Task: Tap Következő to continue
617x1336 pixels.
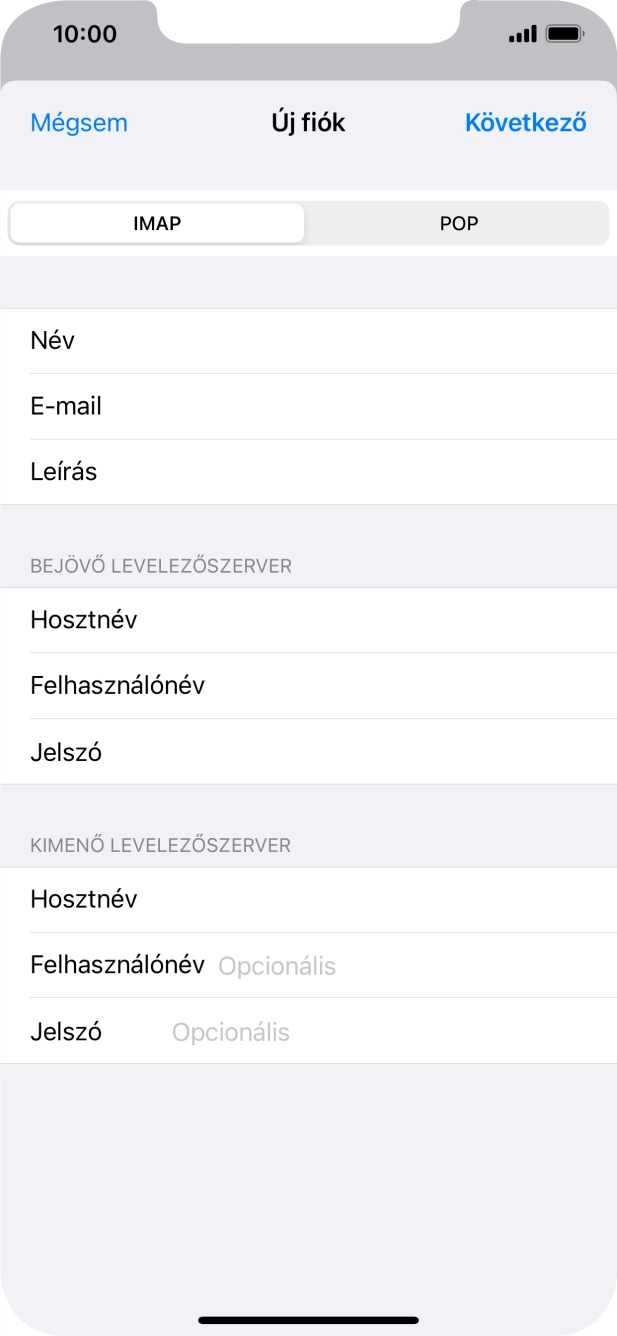Action: point(525,123)
